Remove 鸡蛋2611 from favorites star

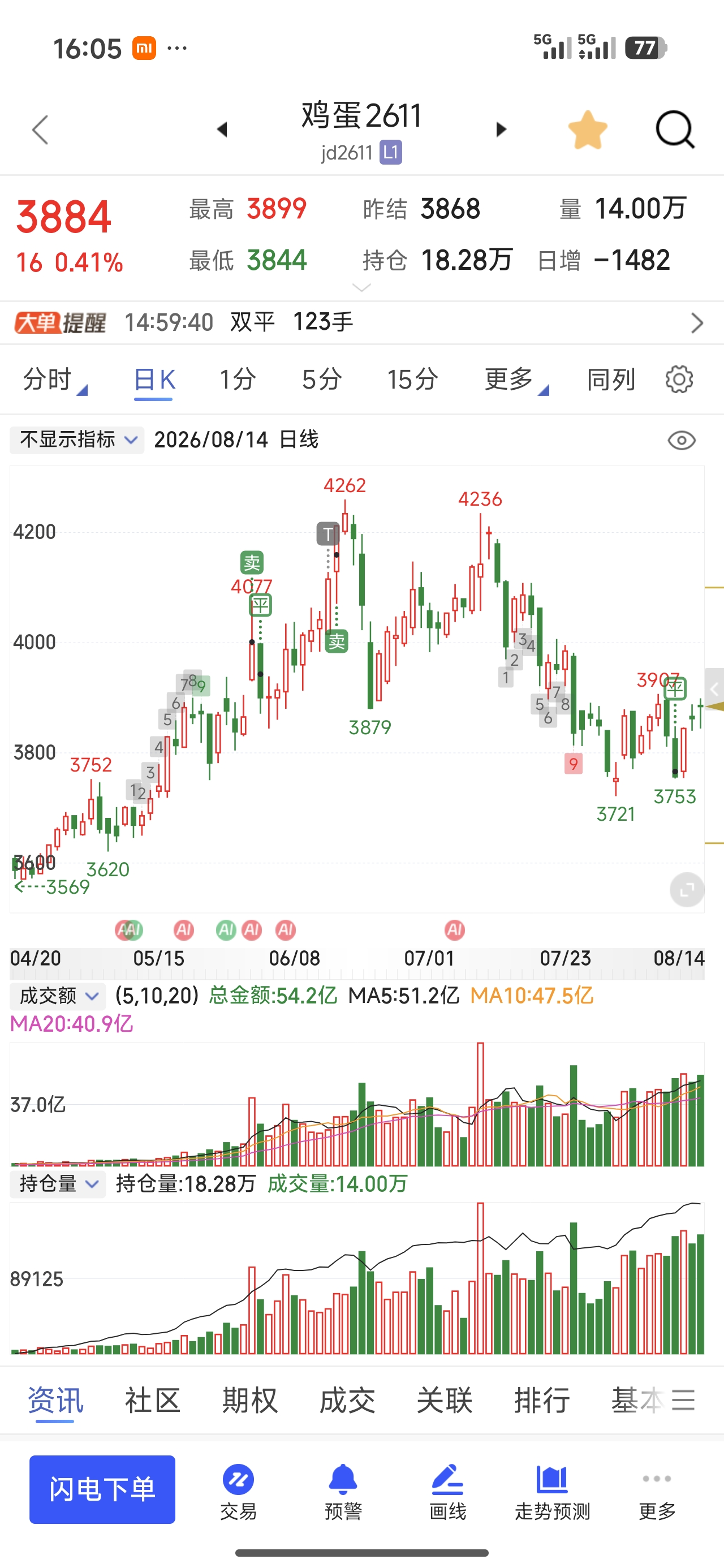coord(588,130)
